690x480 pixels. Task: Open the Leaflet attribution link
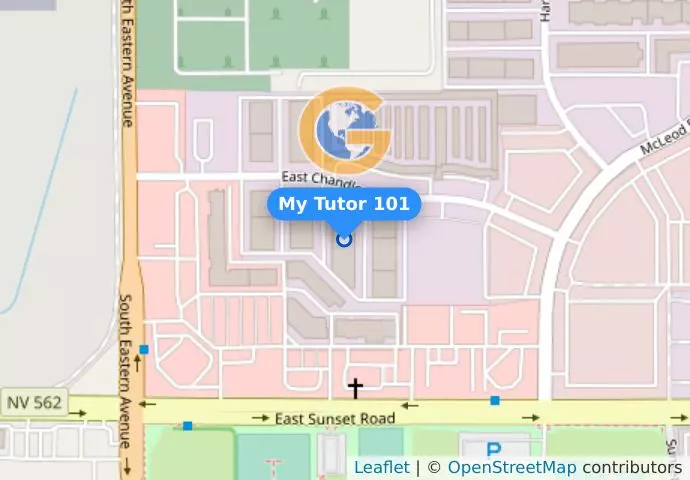(381, 467)
